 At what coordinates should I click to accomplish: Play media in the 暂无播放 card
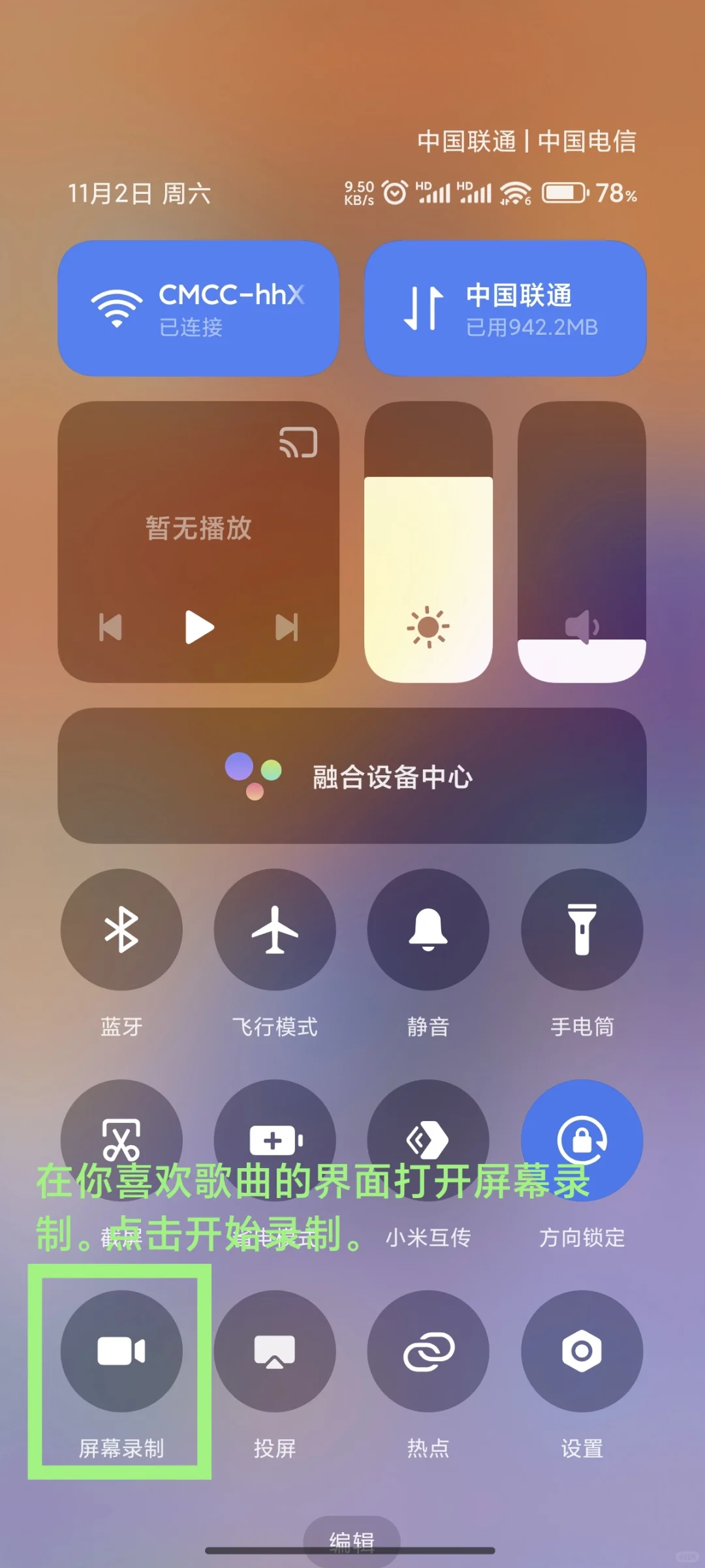(198, 627)
